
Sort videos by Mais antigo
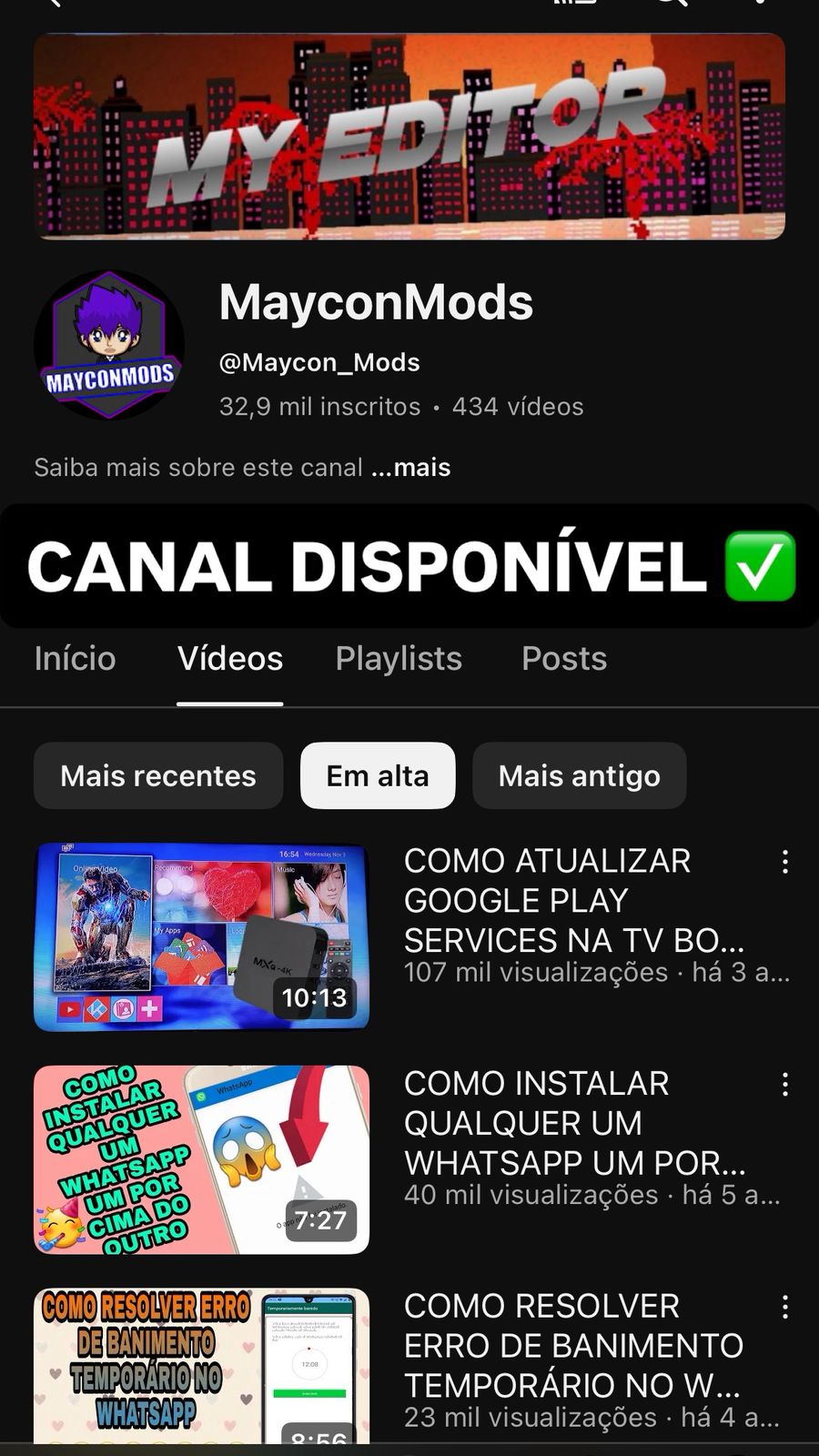pyautogui.click(x=579, y=776)
